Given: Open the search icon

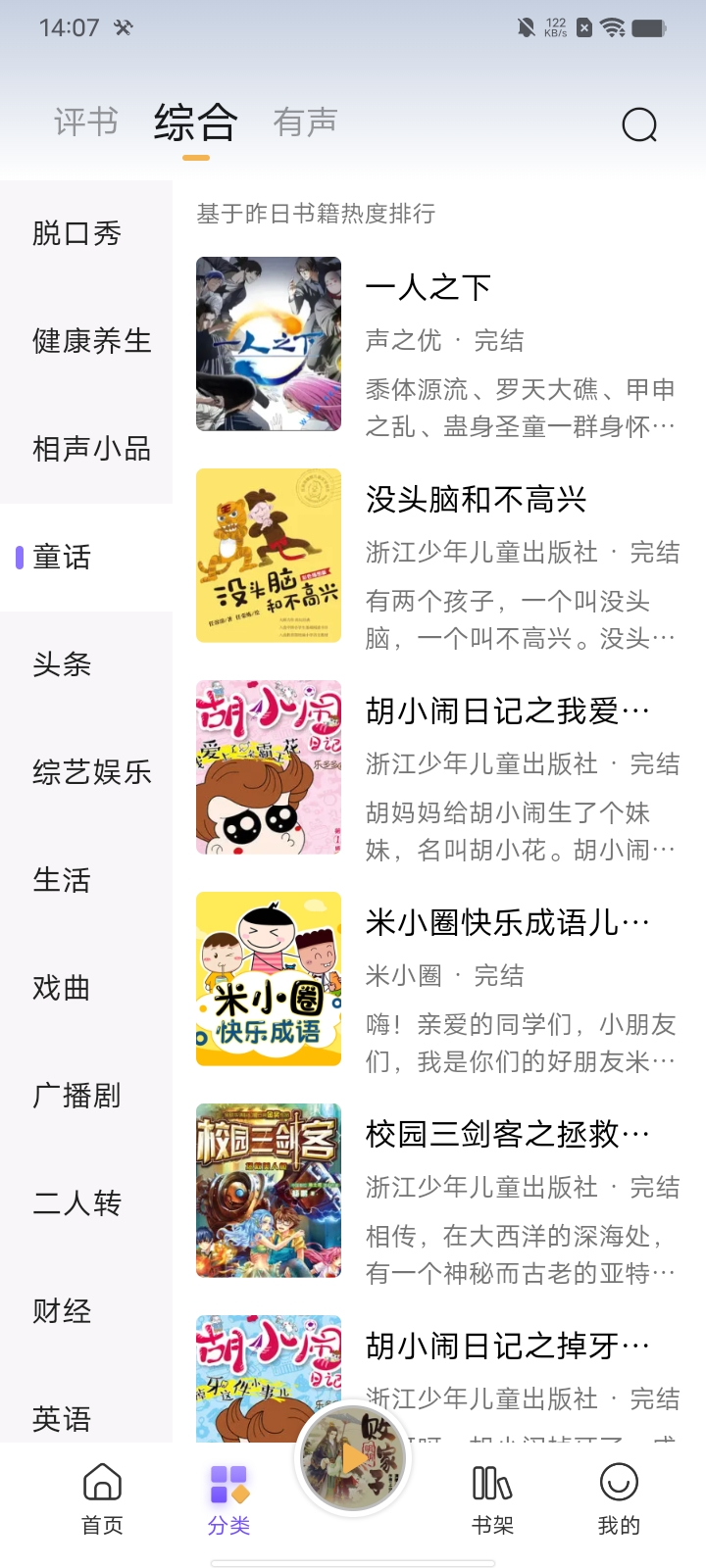Looking at the screenshot, I should (x=639, y=124).
